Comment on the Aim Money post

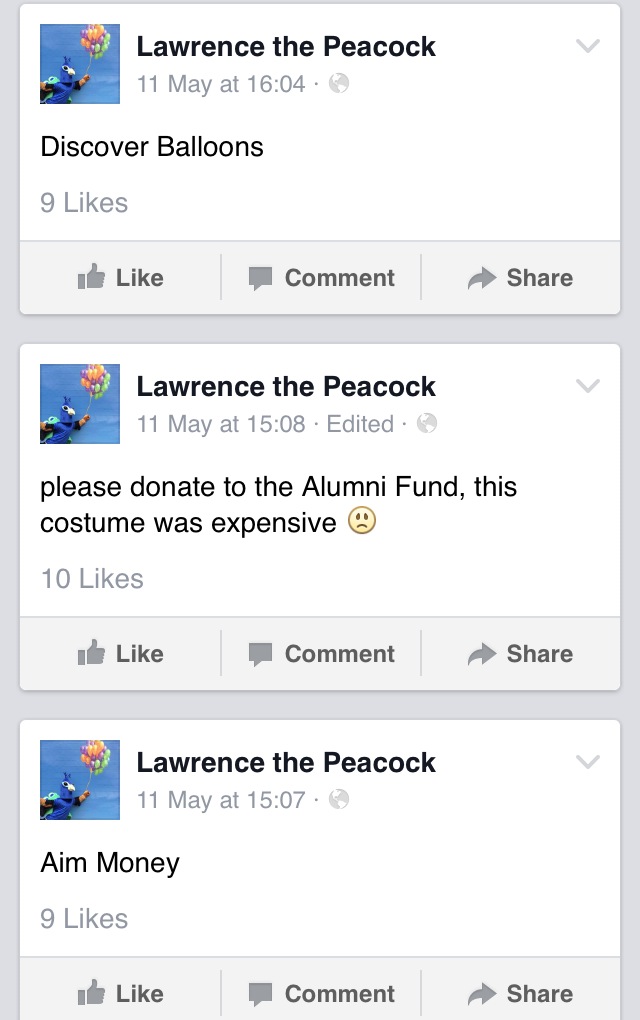tap(321, 993)
